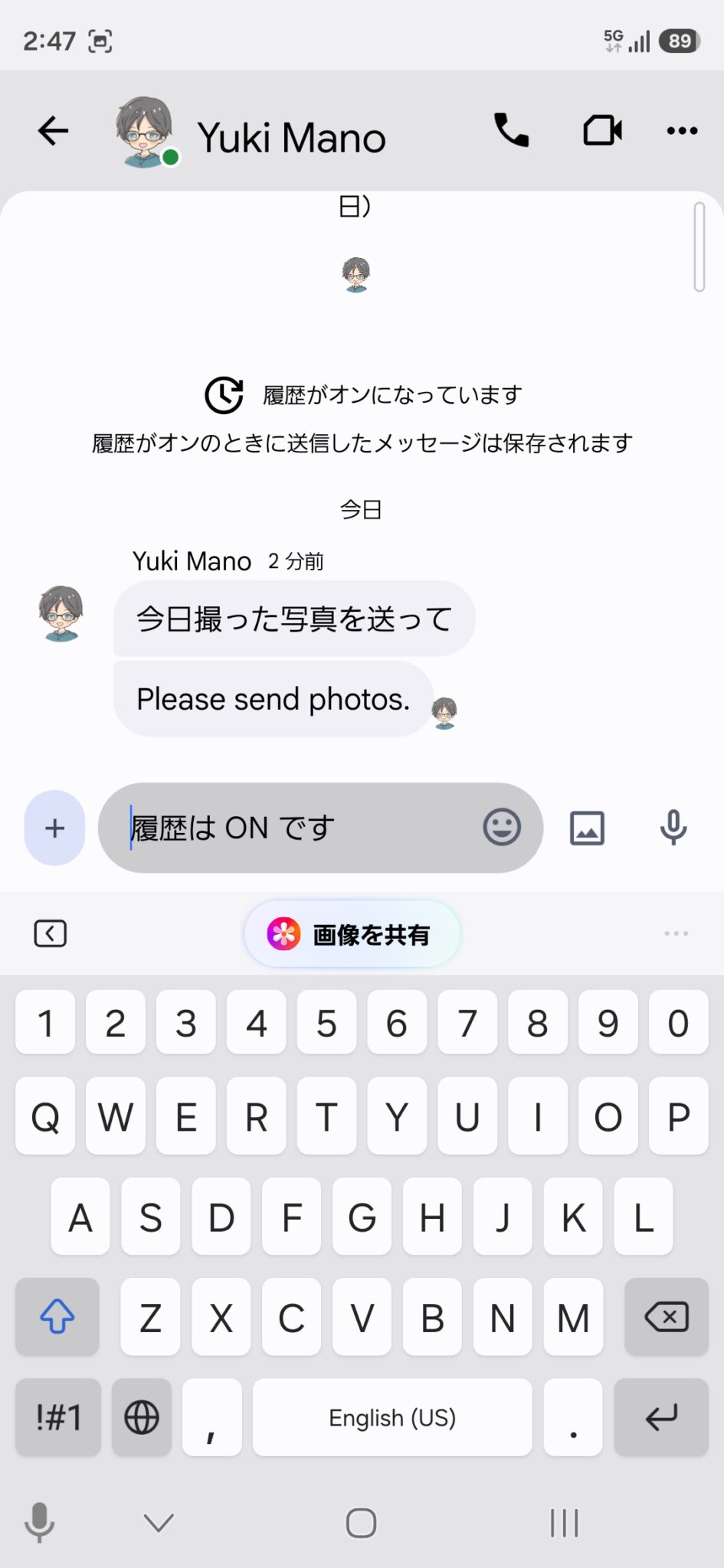
Task: Focus the message input field
Action: click(299, 828)
